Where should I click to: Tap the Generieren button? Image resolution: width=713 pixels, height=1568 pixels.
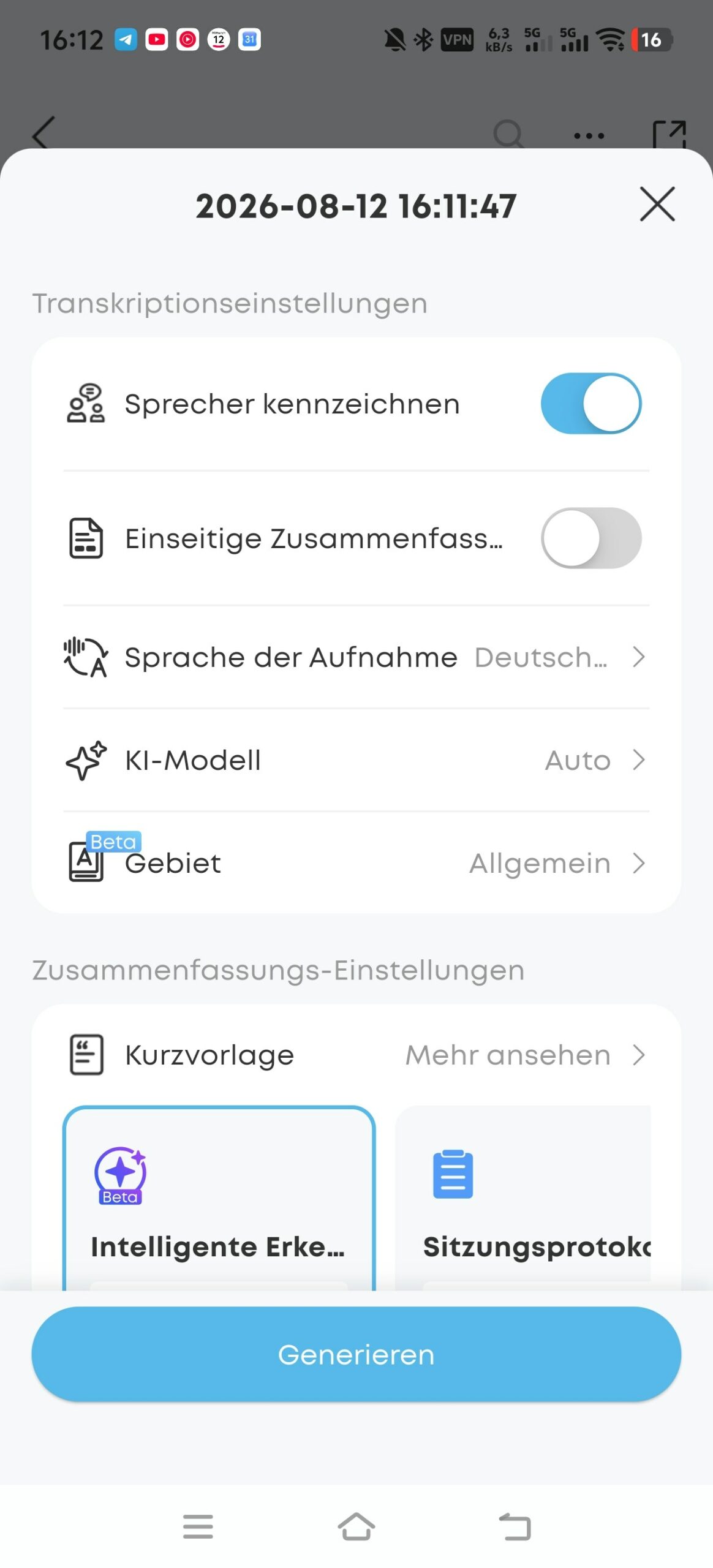coord(356,1354)
